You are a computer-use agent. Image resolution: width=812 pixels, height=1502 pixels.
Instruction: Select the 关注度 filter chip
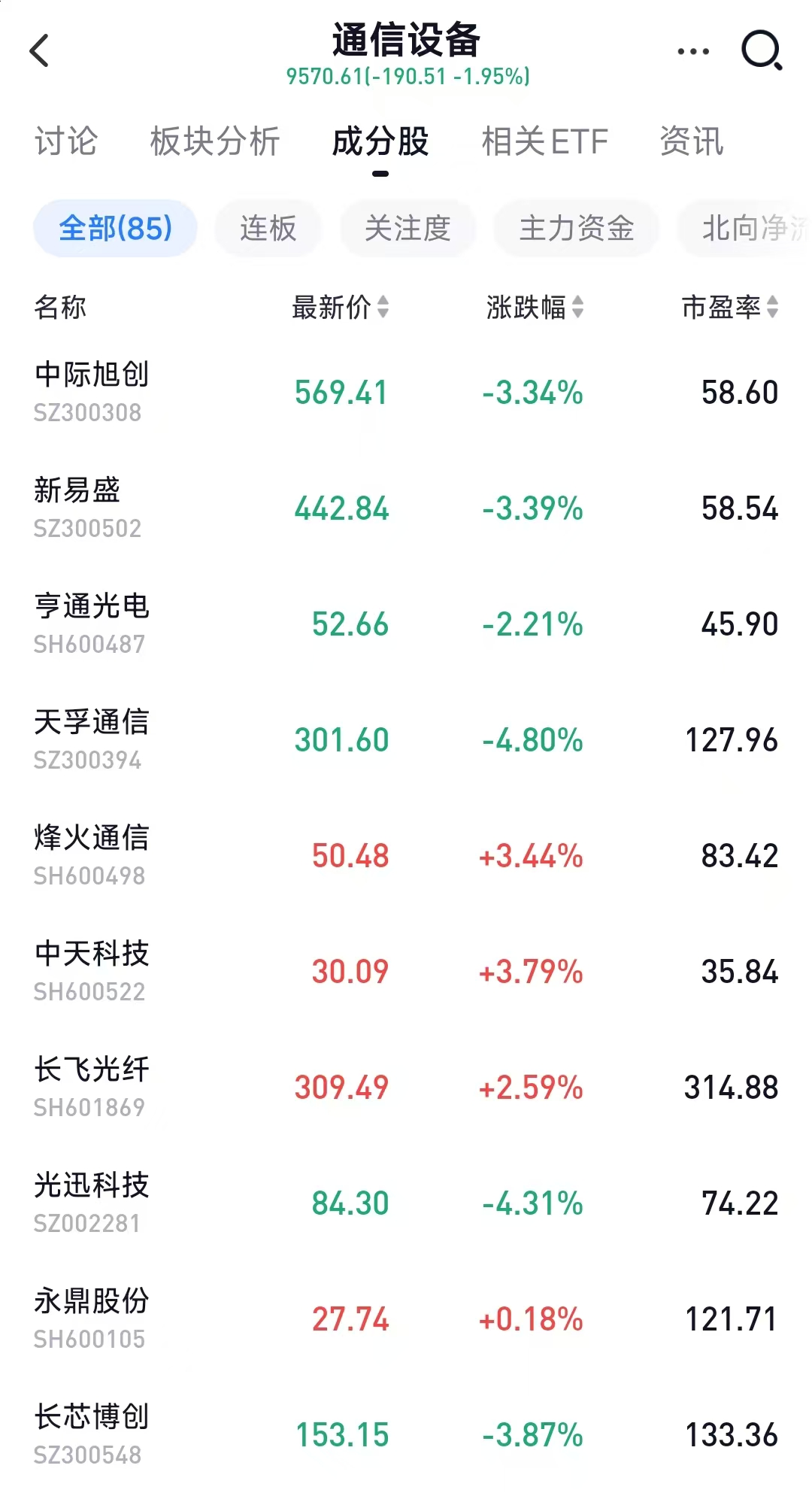tap(408, 228)
